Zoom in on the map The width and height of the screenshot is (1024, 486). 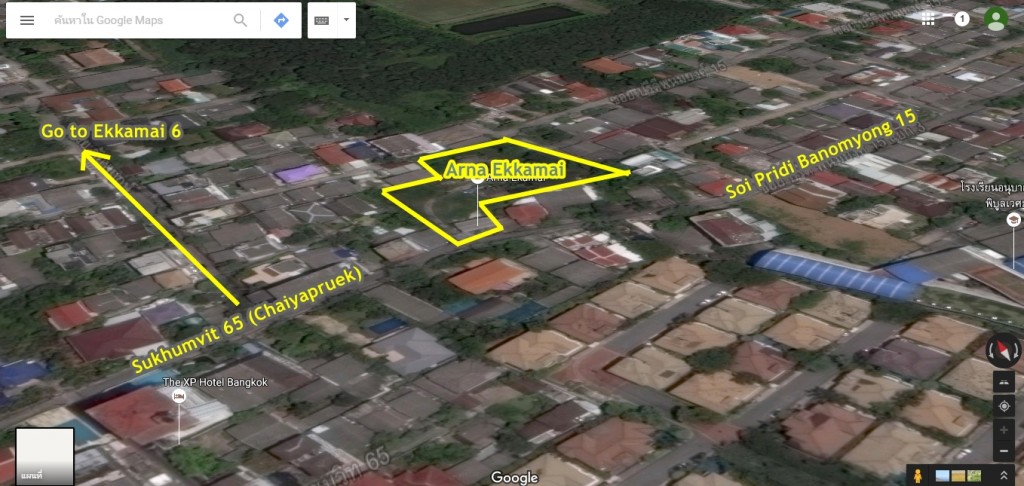click(1004, 430)
